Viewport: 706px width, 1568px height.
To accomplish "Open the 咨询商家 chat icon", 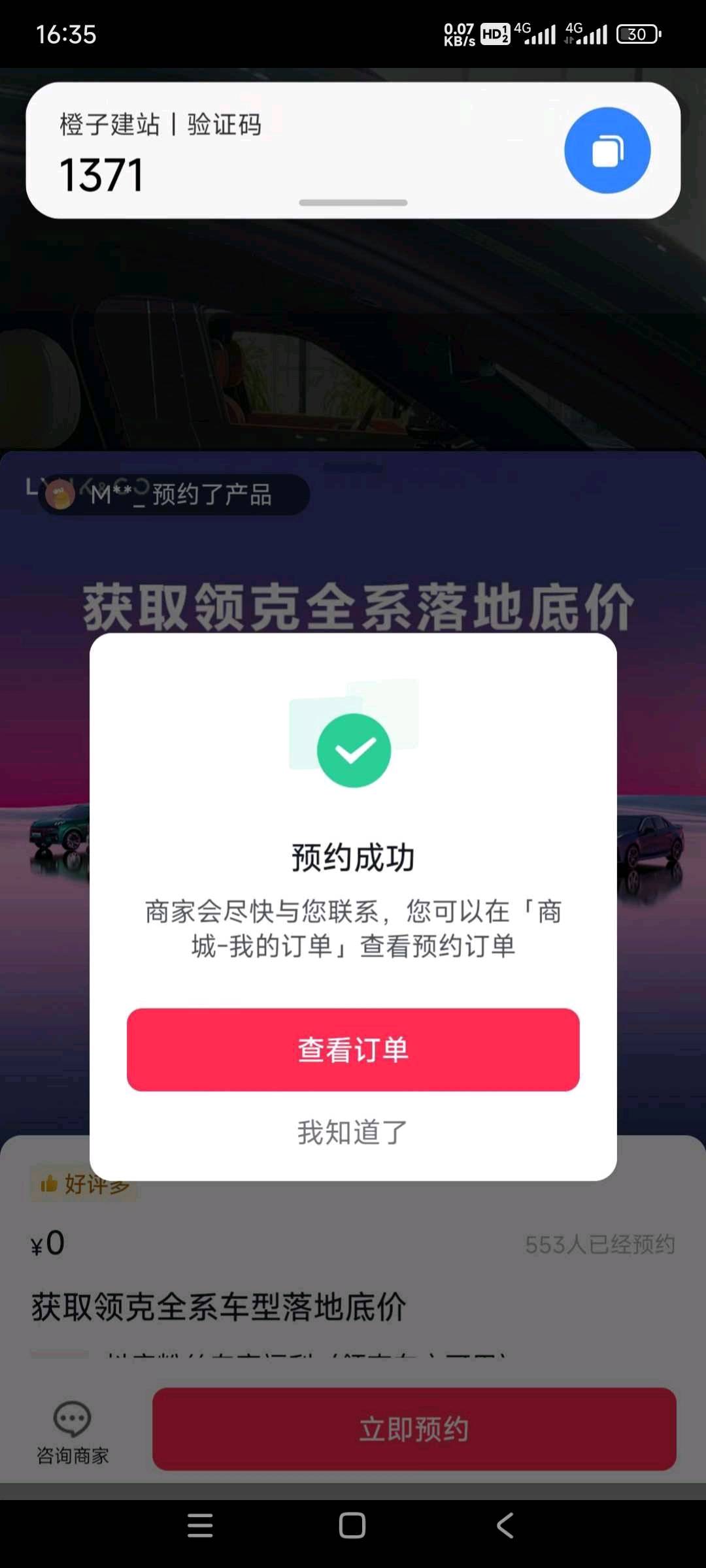I will coord(71,1424).
